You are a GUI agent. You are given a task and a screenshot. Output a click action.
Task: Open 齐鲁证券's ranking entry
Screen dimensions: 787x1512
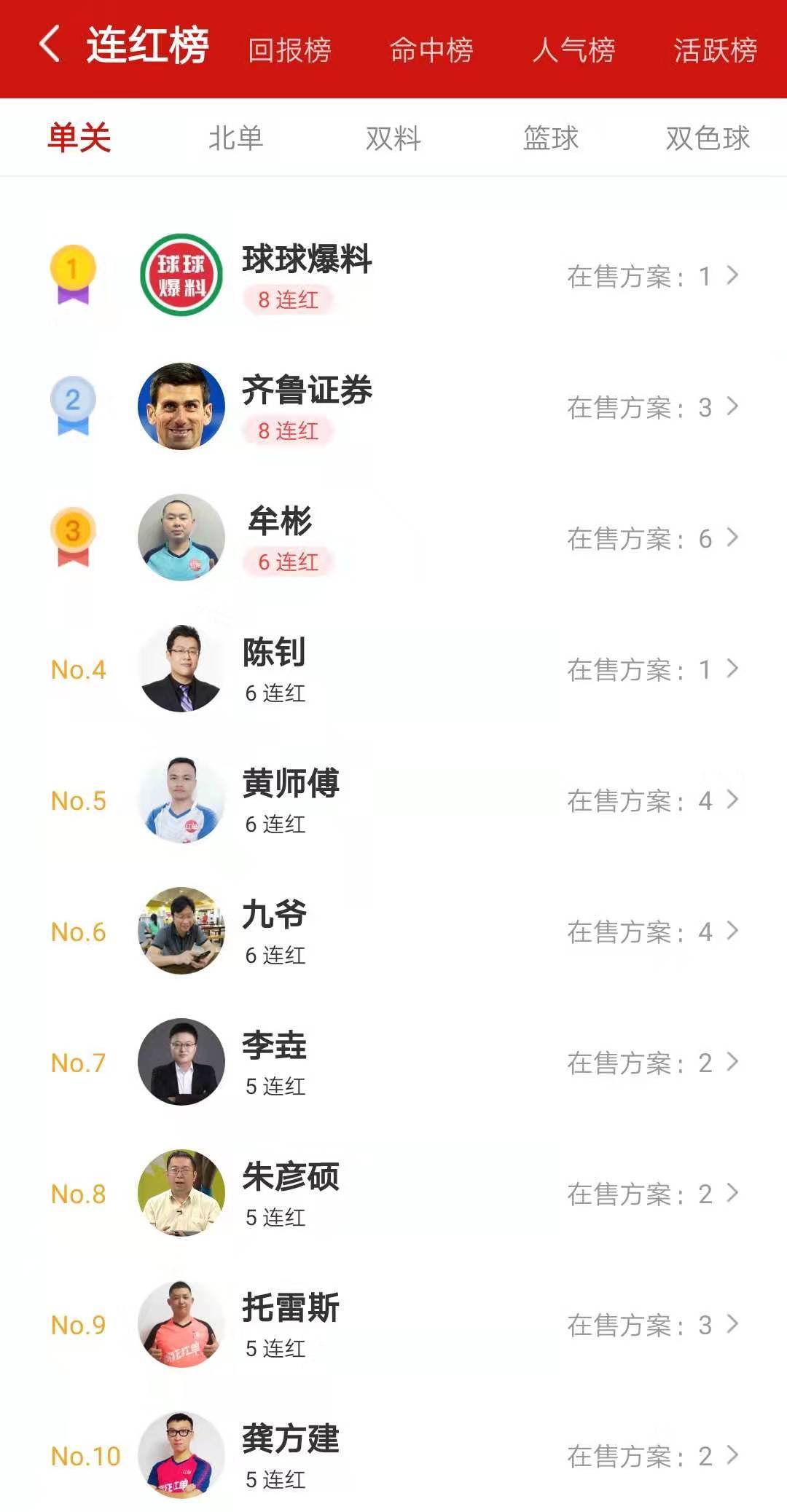[393, 406]
